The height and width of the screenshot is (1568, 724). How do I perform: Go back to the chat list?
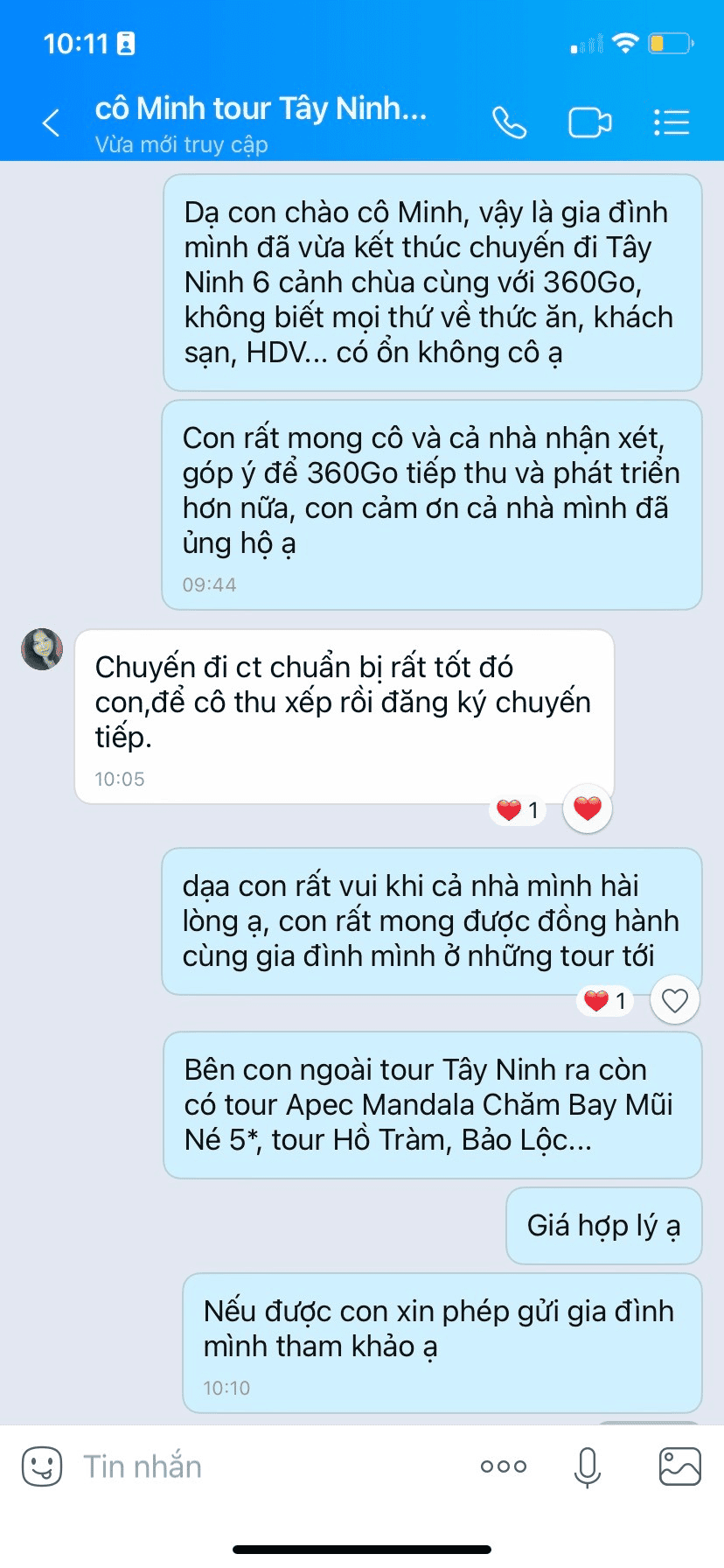[x=52, y=122]
